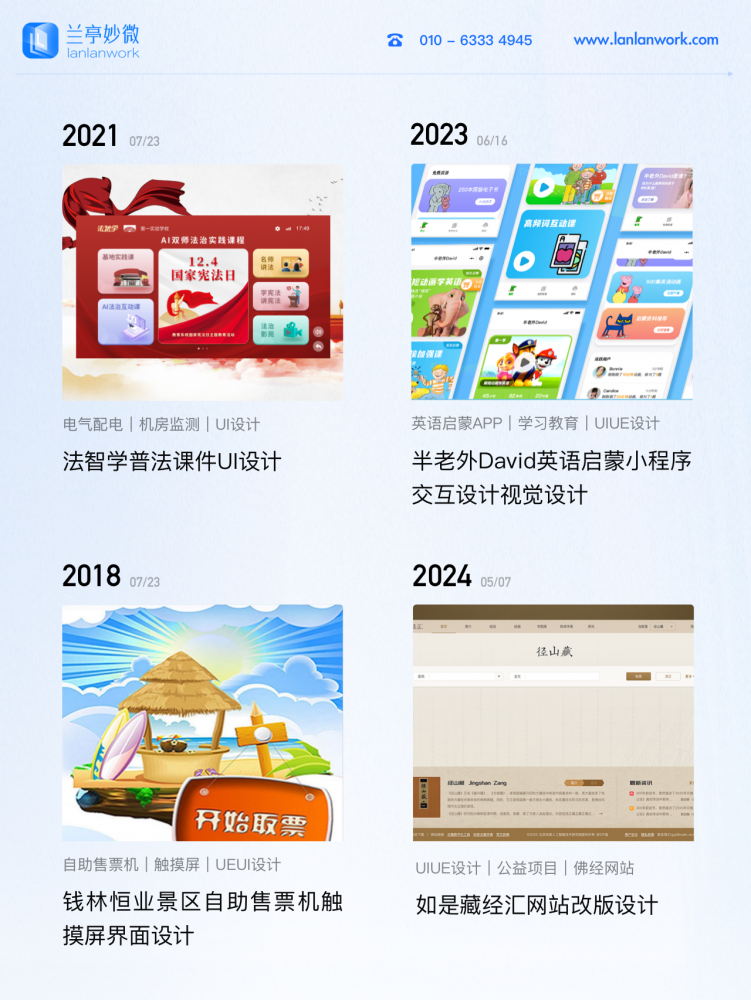Screen dimensions: 751x1000
Task: Click the 检索 search button on 径山藏 page
Action: [x=638, y=676]
